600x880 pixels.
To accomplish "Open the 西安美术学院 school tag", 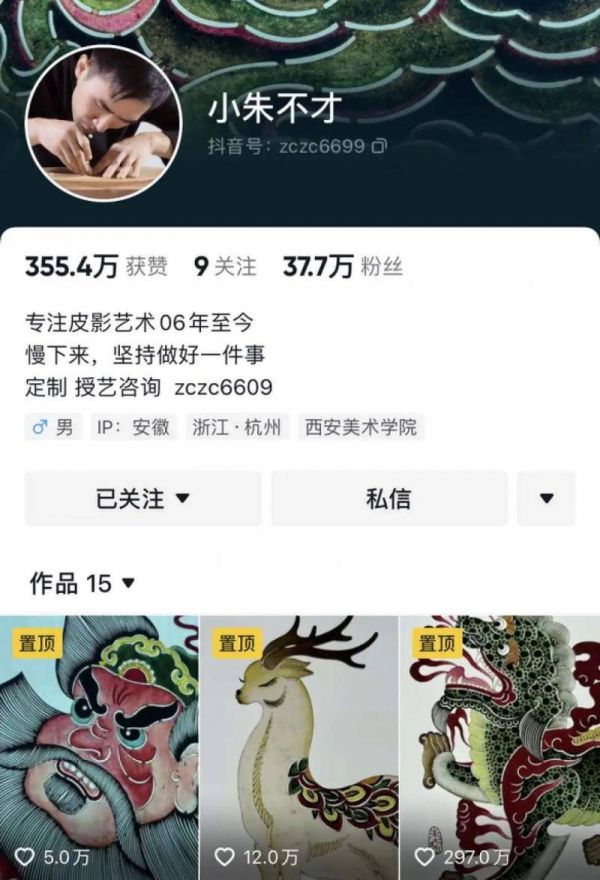I will coord(360,428).
